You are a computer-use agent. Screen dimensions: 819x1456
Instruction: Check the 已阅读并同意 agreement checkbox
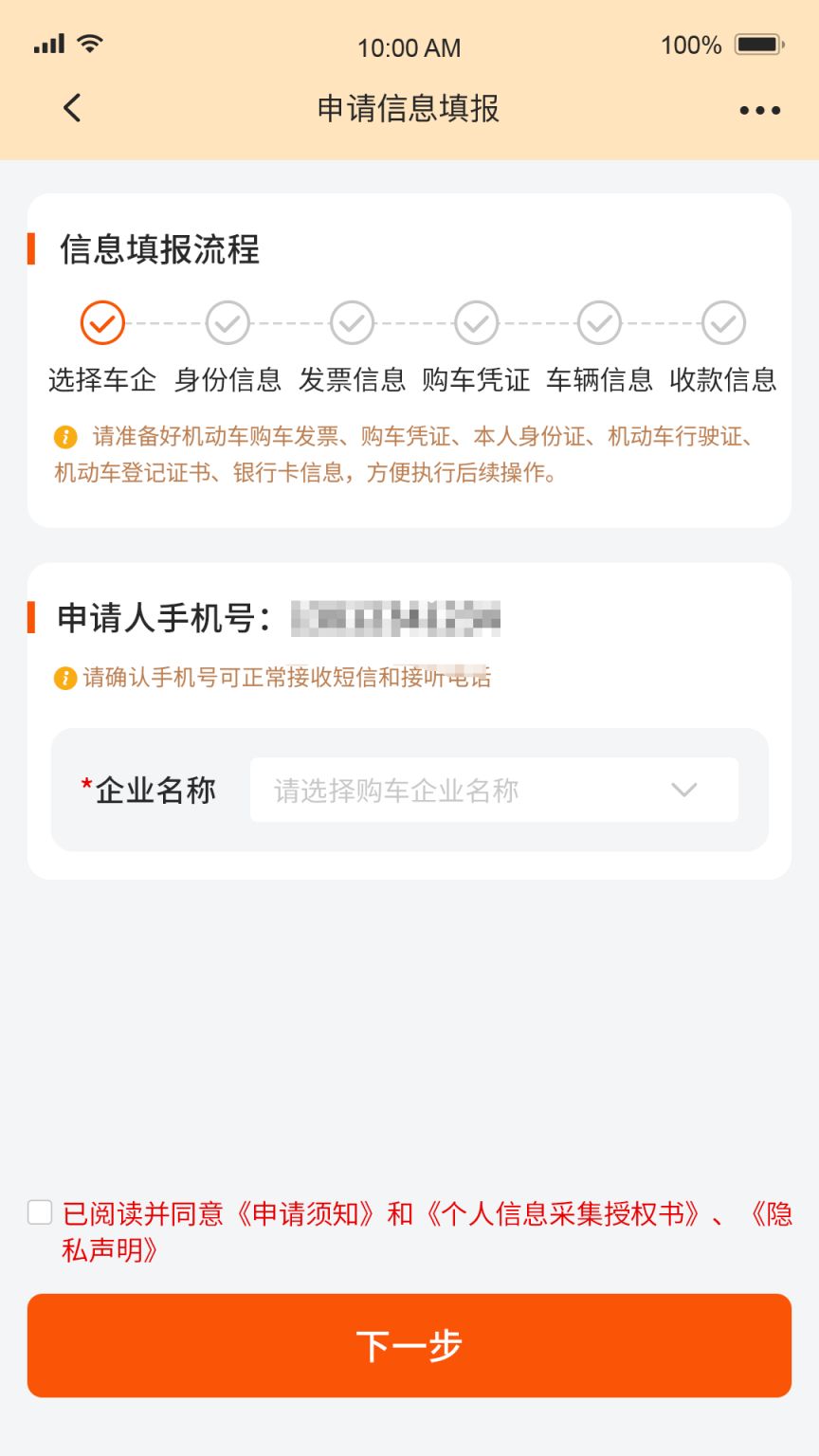point(40,1211)
